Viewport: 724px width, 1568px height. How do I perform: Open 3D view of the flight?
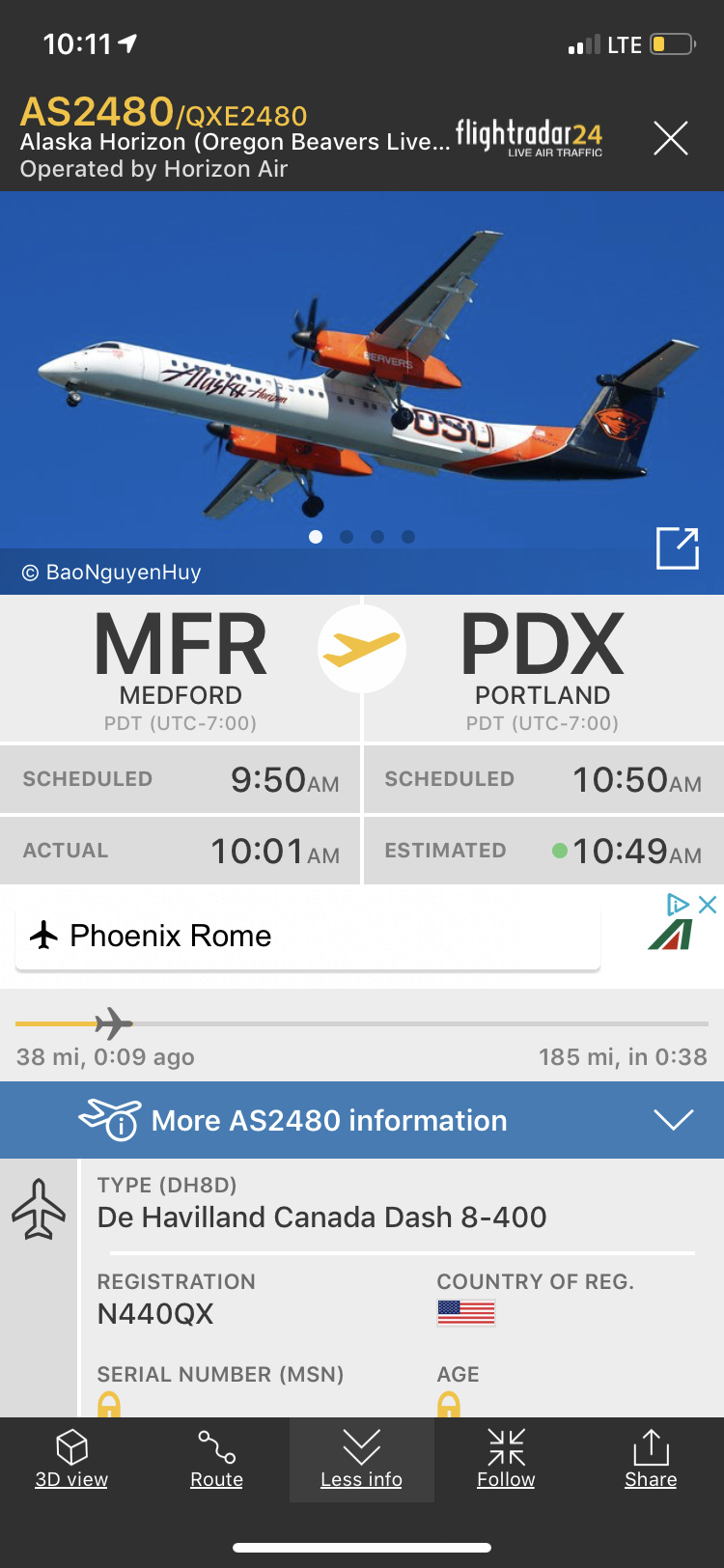click(72, 1459)
